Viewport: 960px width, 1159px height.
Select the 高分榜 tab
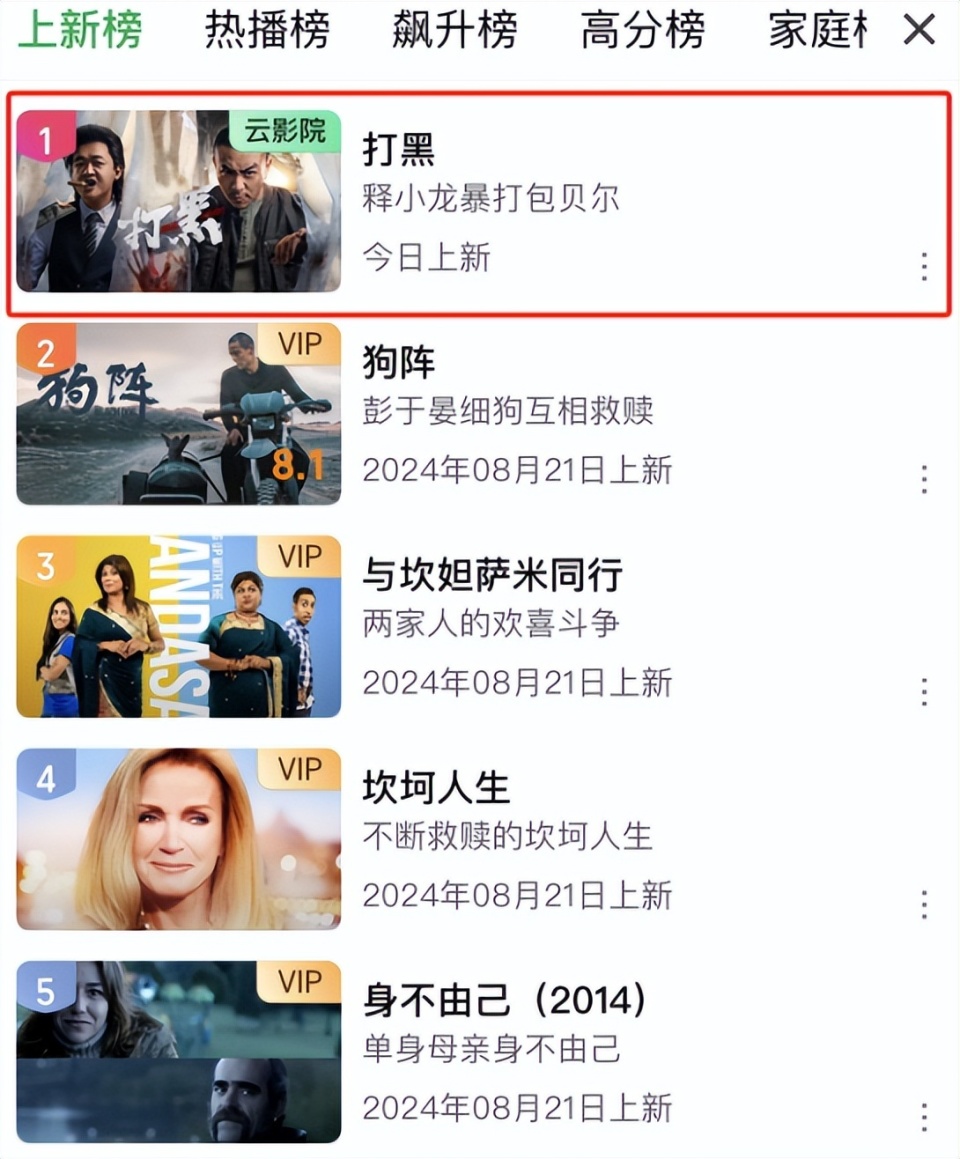point(643,31)
